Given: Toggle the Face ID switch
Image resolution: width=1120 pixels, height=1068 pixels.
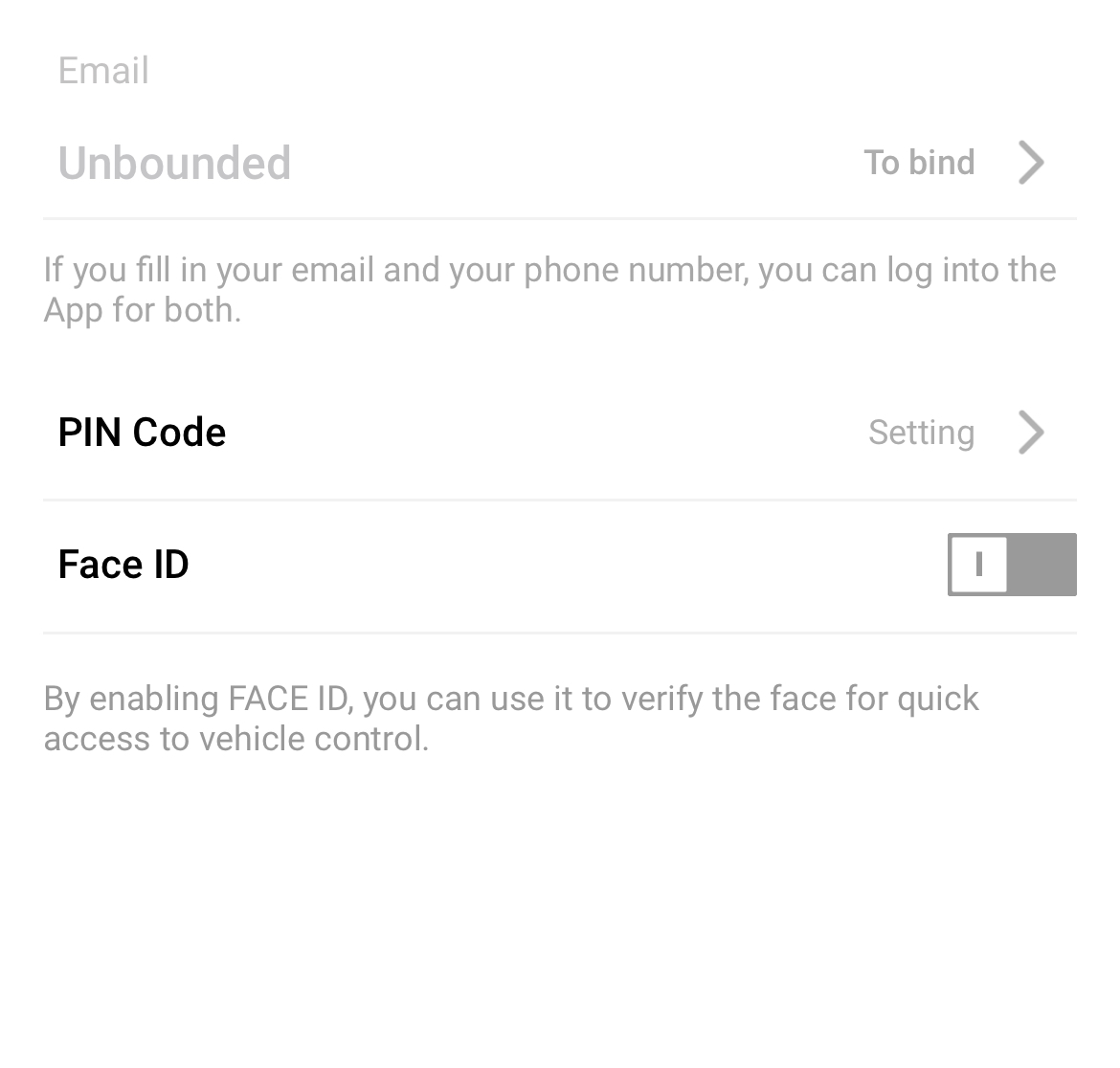Looking at the screenshot, I should click(1011, 565).
